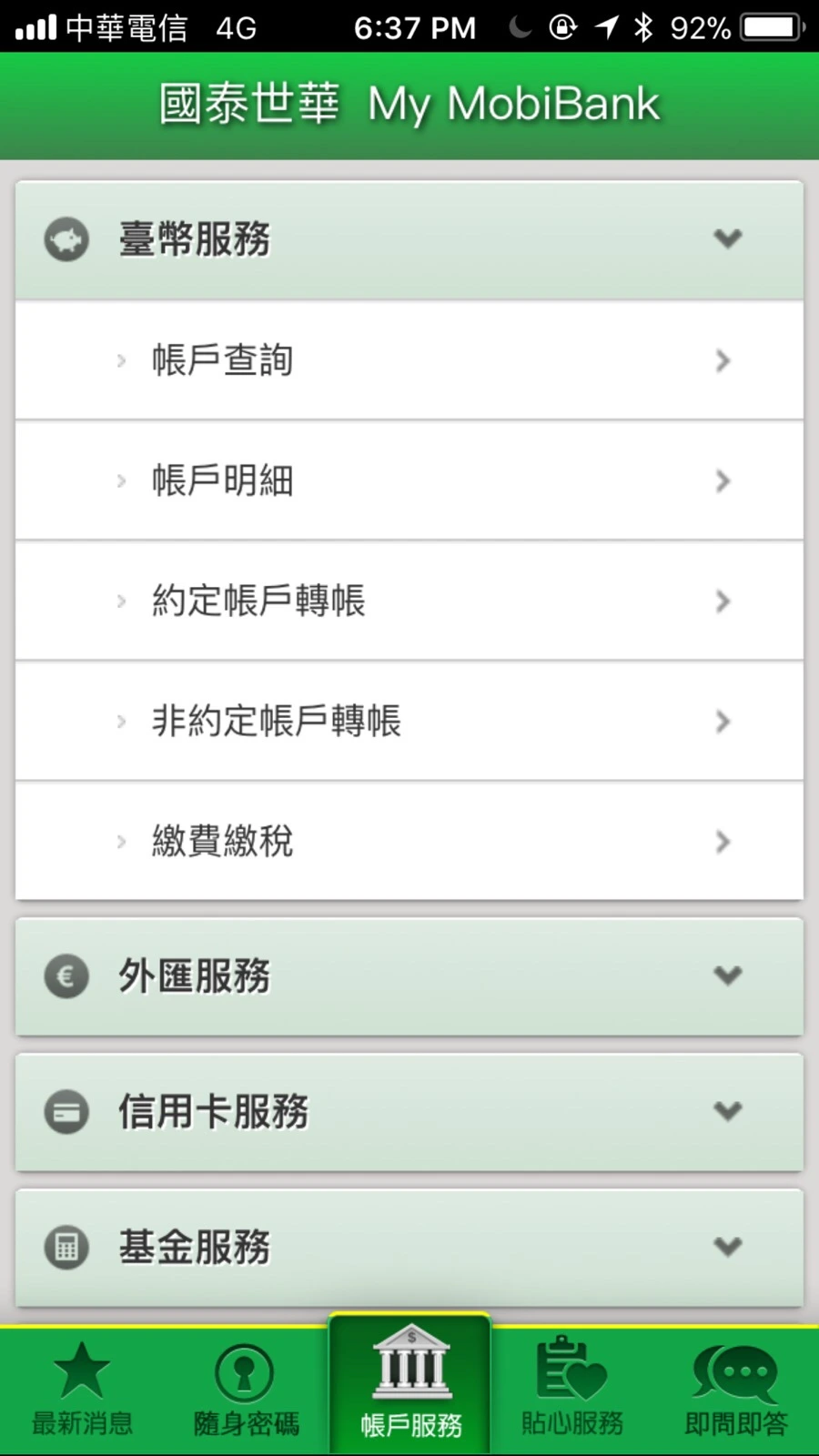
Task: Open 帳戶查詢 from the menu
Action: (409, 360)
